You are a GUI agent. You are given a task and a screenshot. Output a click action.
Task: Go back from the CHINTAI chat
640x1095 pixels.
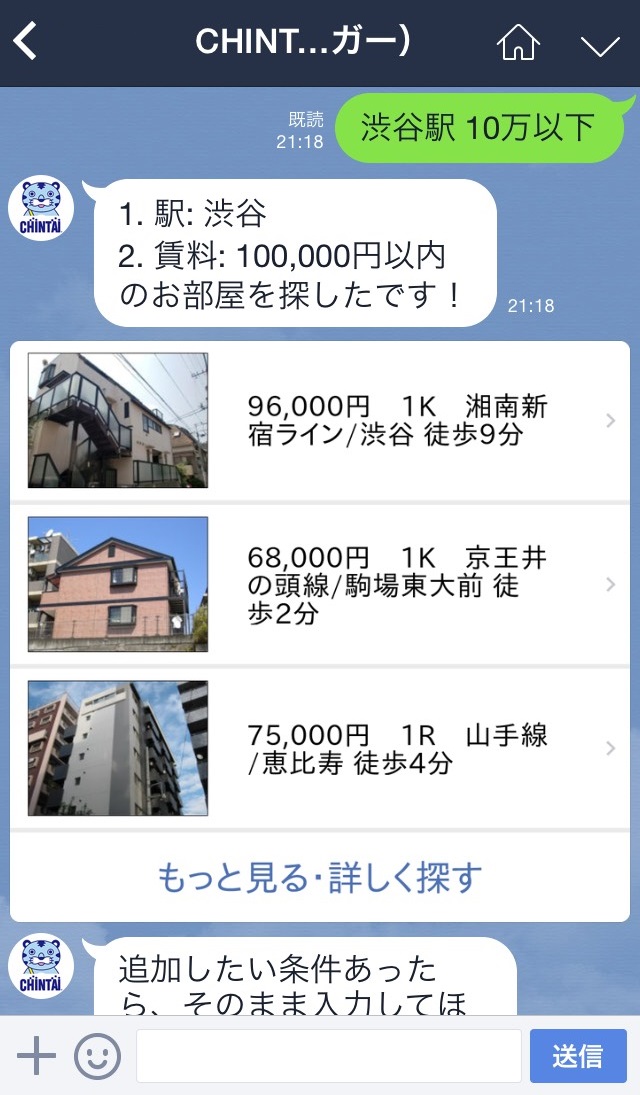coord(26,42)
